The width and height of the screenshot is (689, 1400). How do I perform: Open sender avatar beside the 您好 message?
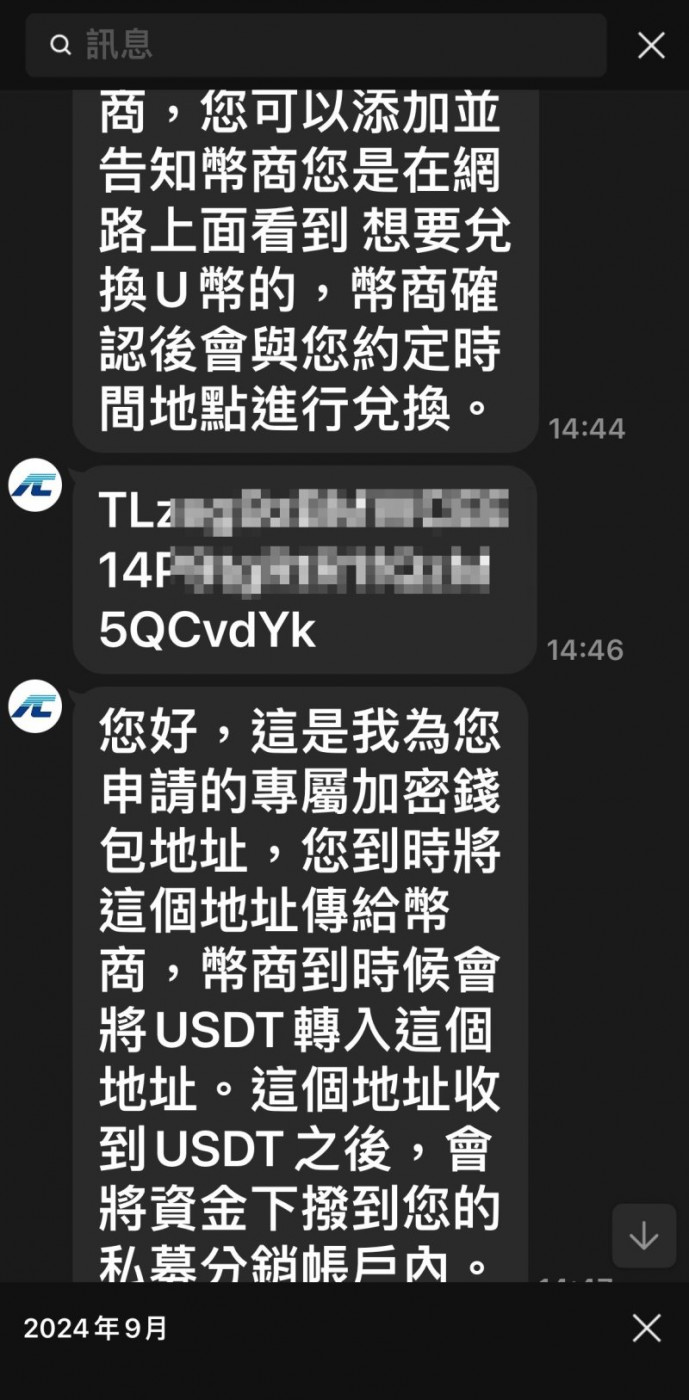pos(35,706)
